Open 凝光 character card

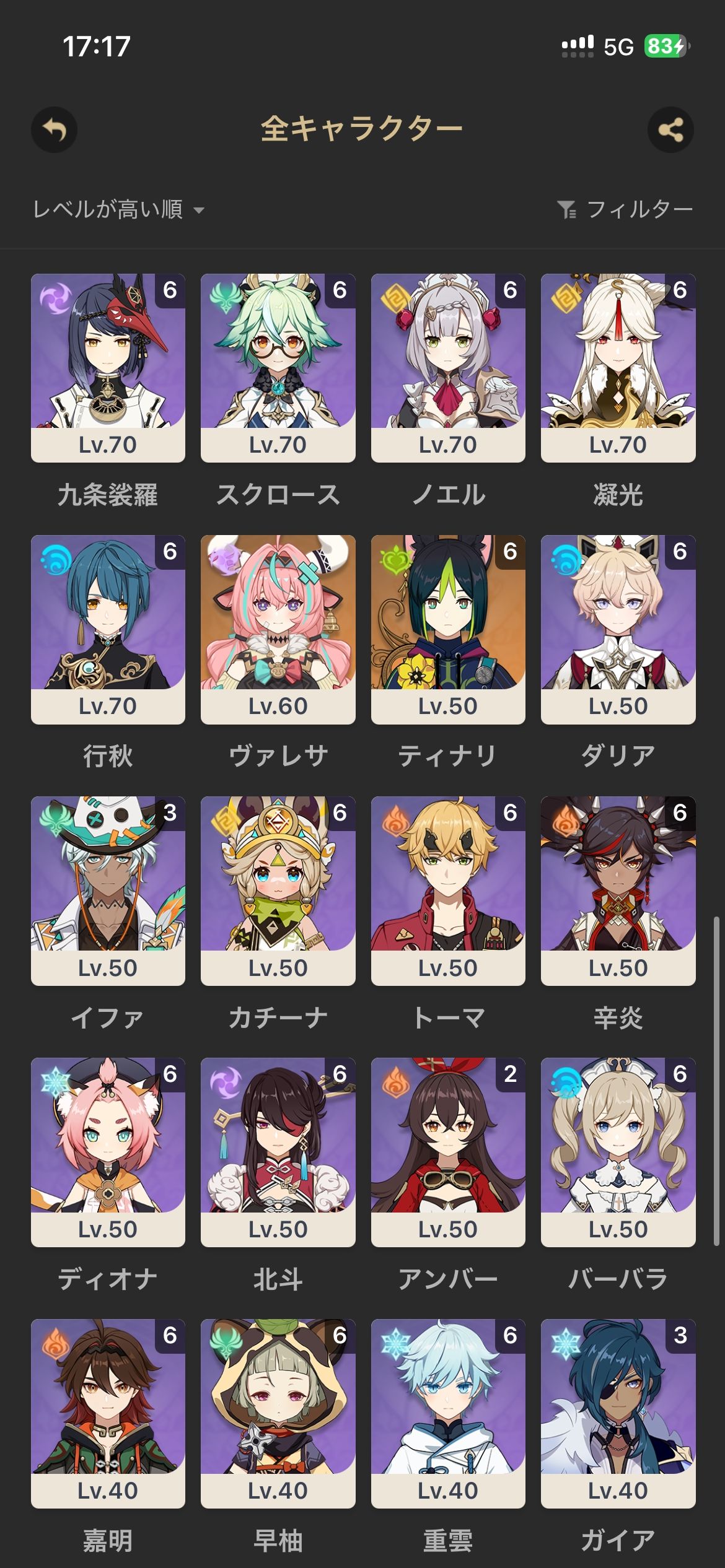pos(618,368)
